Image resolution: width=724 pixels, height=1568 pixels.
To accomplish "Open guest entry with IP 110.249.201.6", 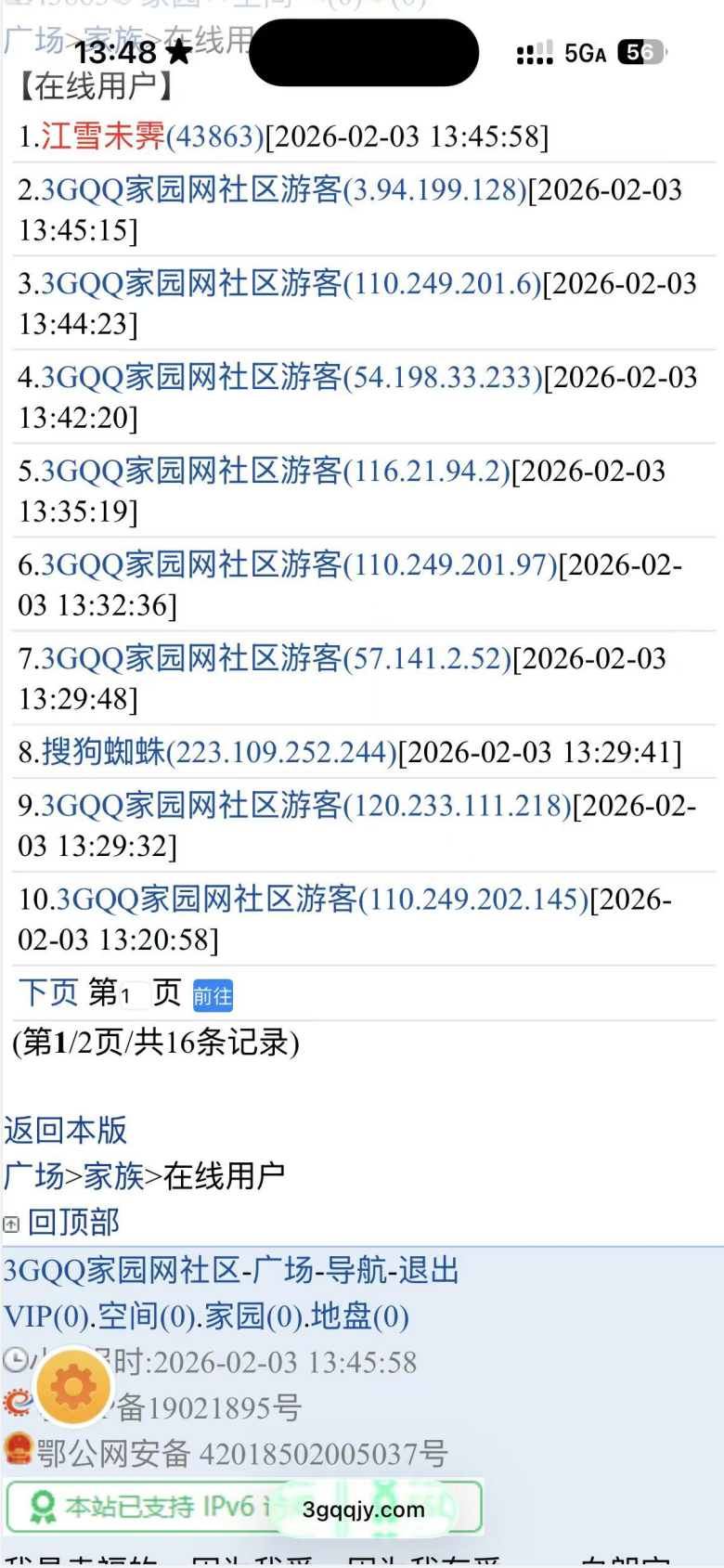I will [291, 283].
